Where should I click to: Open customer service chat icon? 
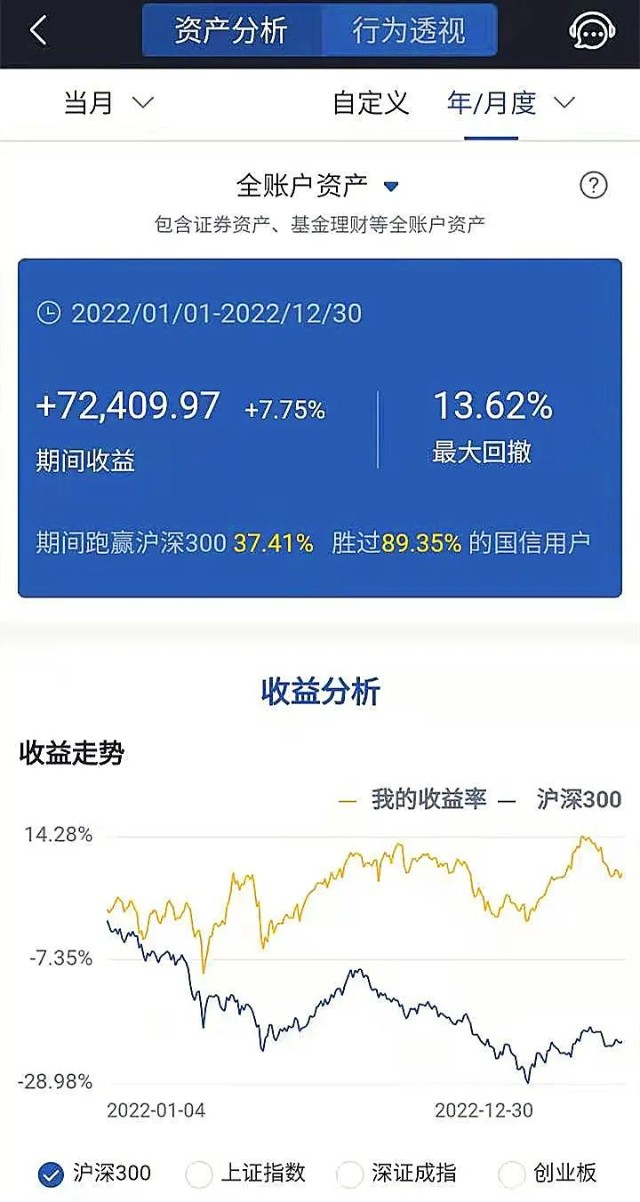point(593,31)
